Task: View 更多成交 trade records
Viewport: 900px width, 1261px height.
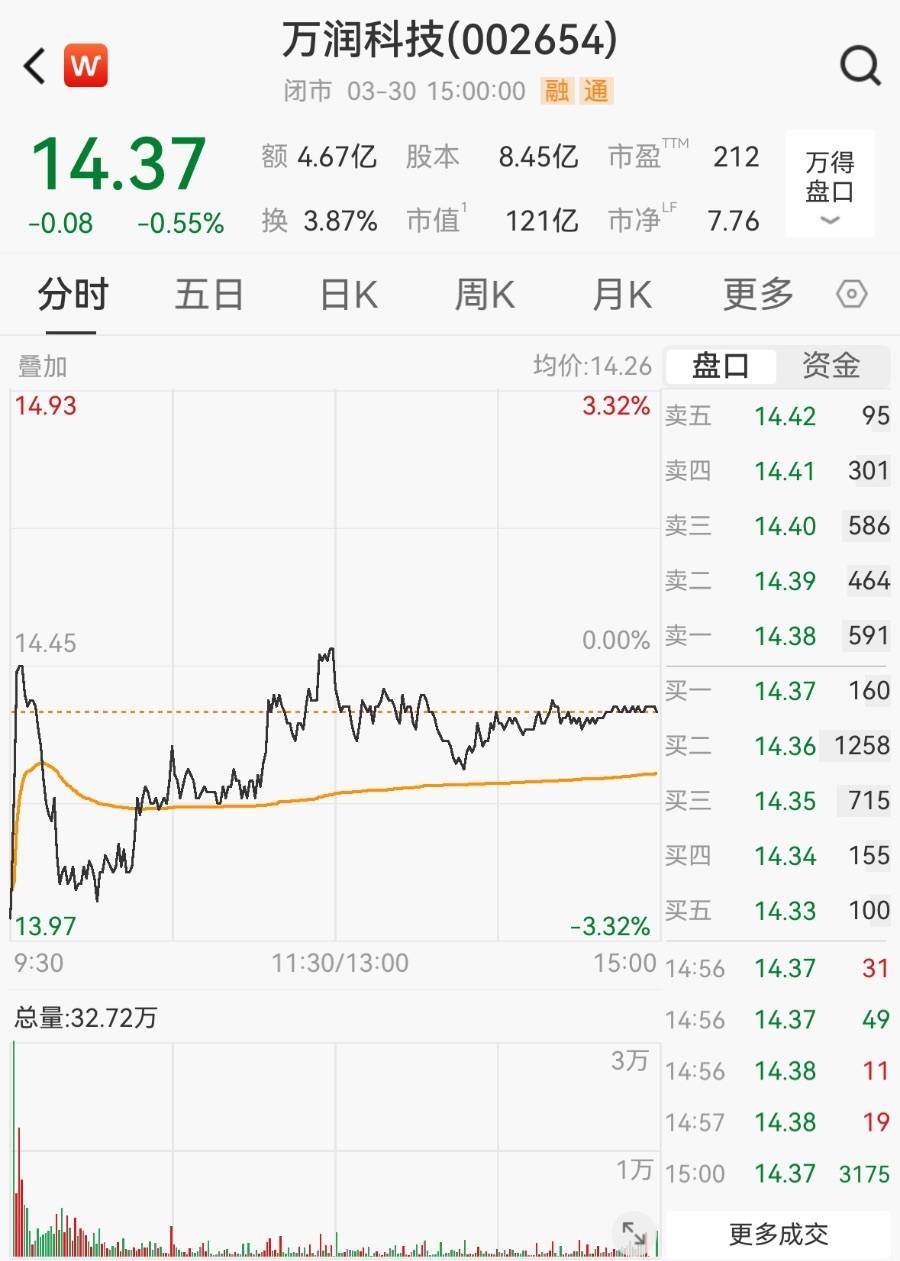Action: point(778,1235)
